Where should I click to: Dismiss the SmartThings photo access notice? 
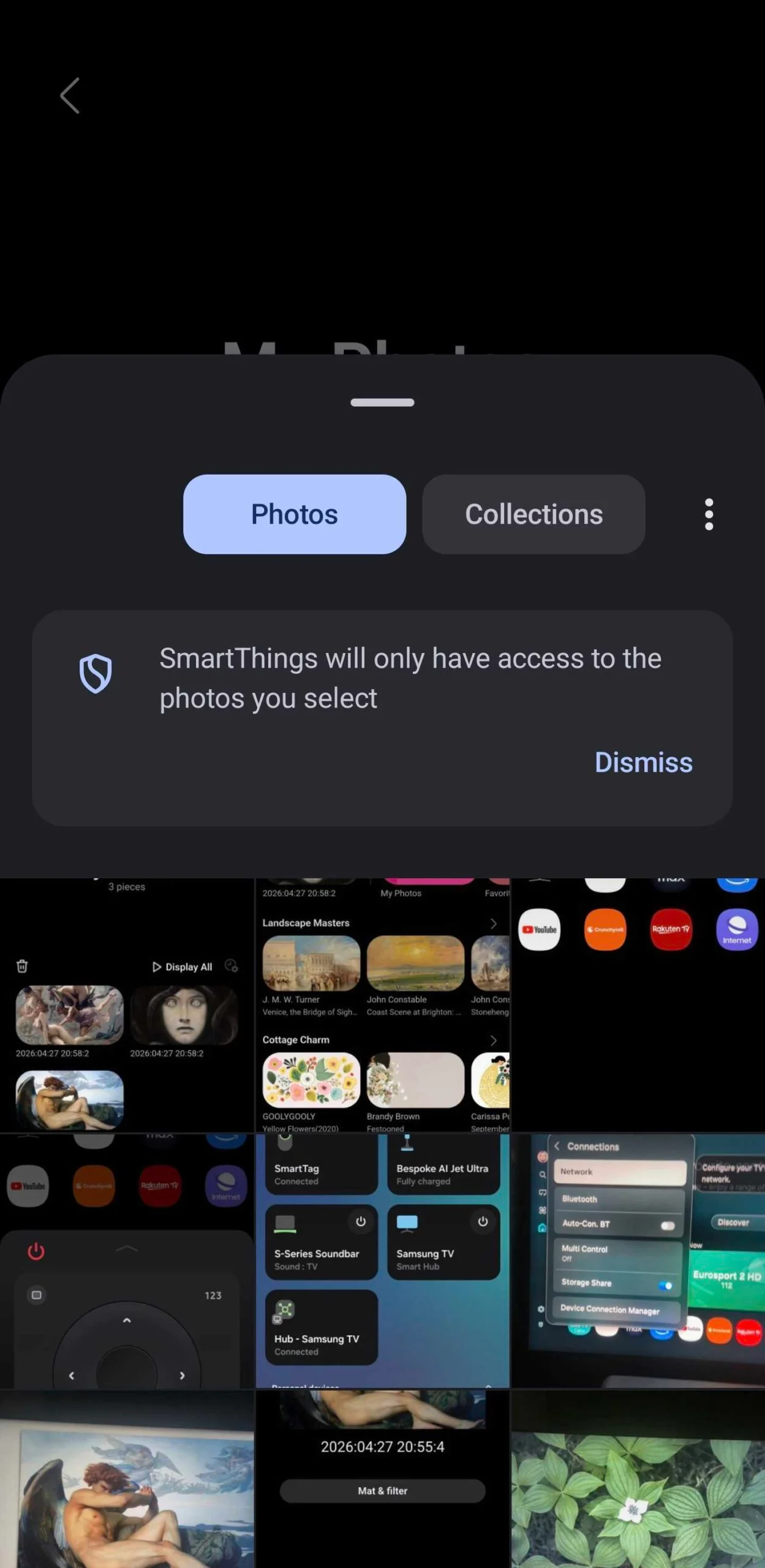tap(643, 762)
